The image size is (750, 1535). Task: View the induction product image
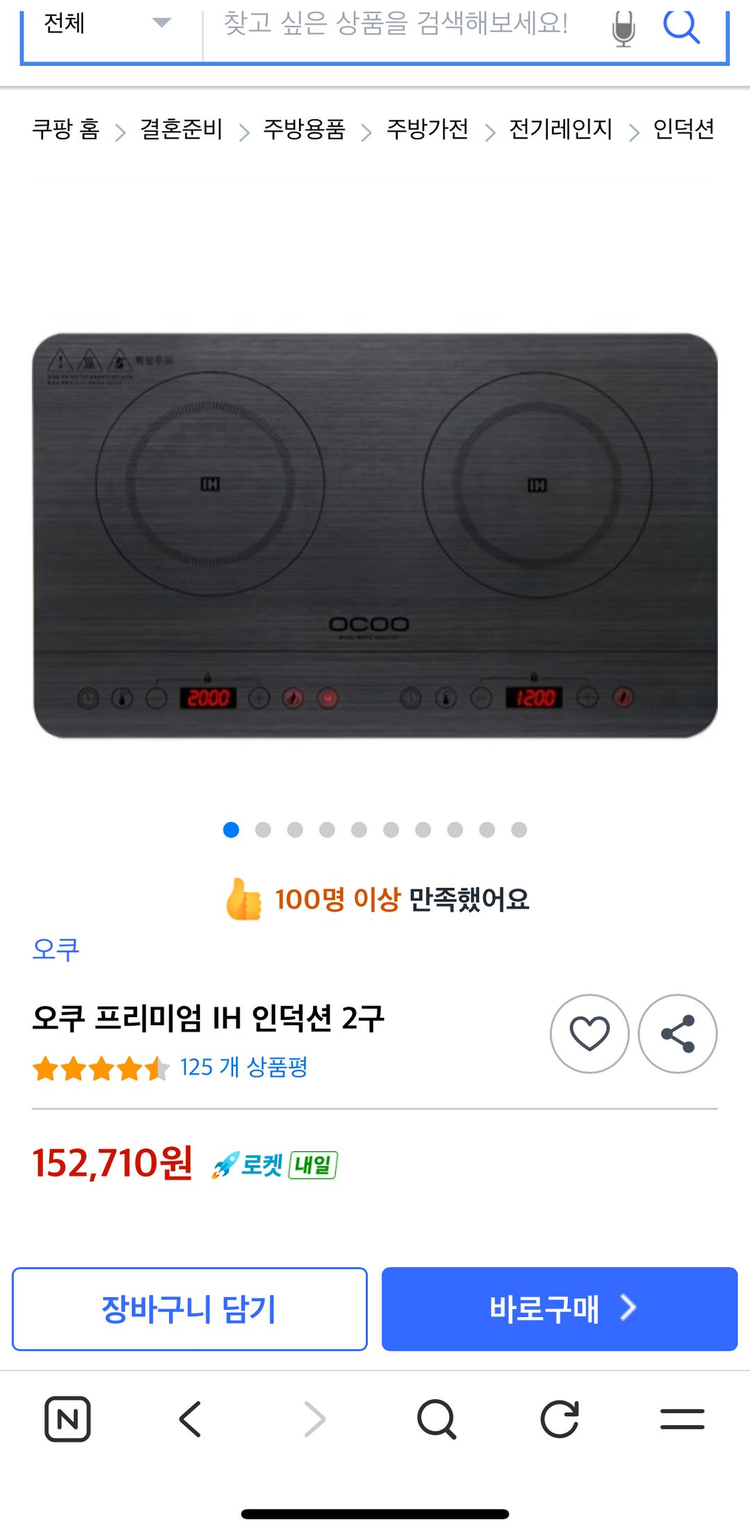pyautogui.click(x=375, y=535)
